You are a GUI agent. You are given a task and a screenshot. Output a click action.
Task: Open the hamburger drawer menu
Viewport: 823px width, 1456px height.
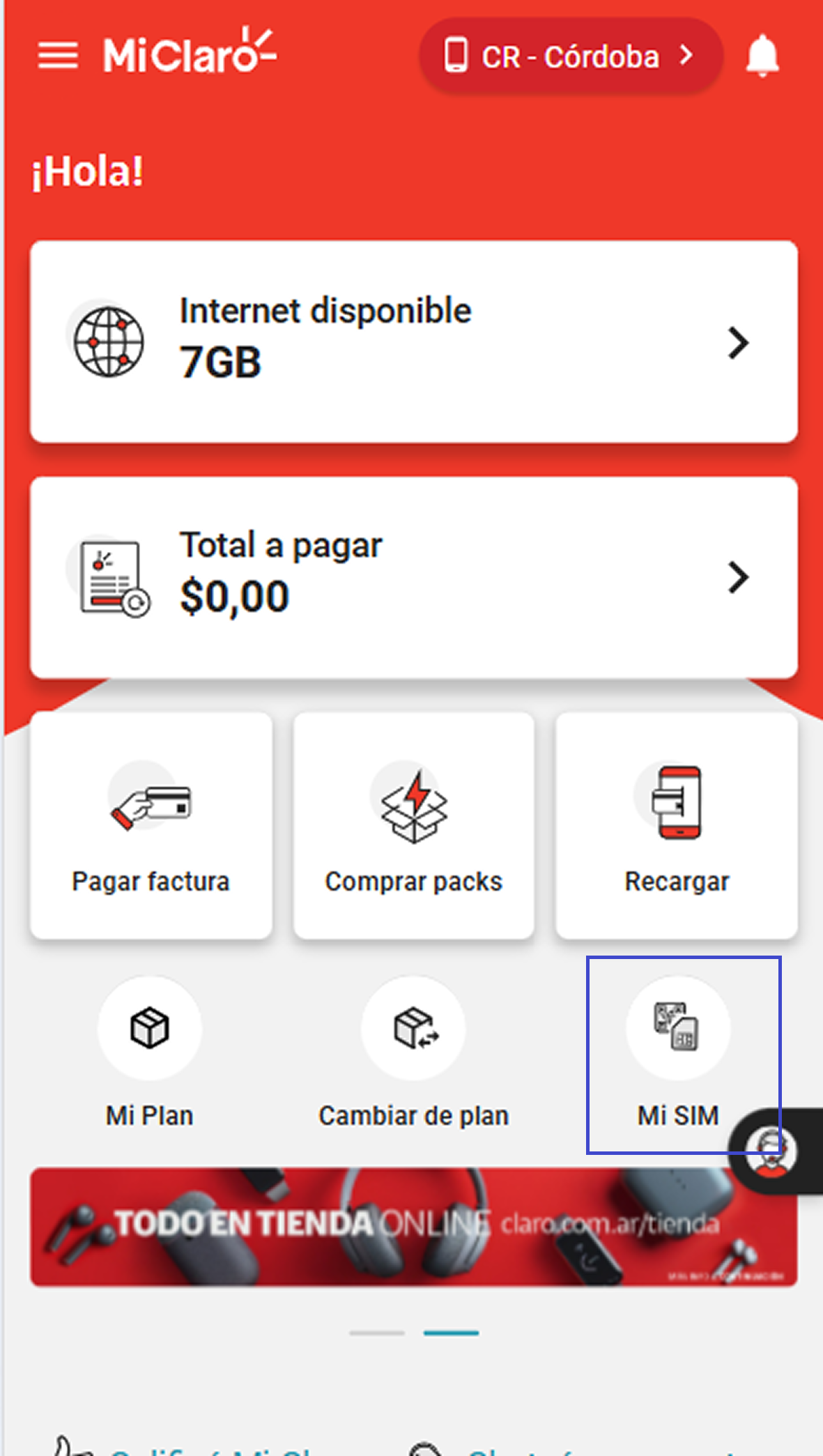pos(58,56)
